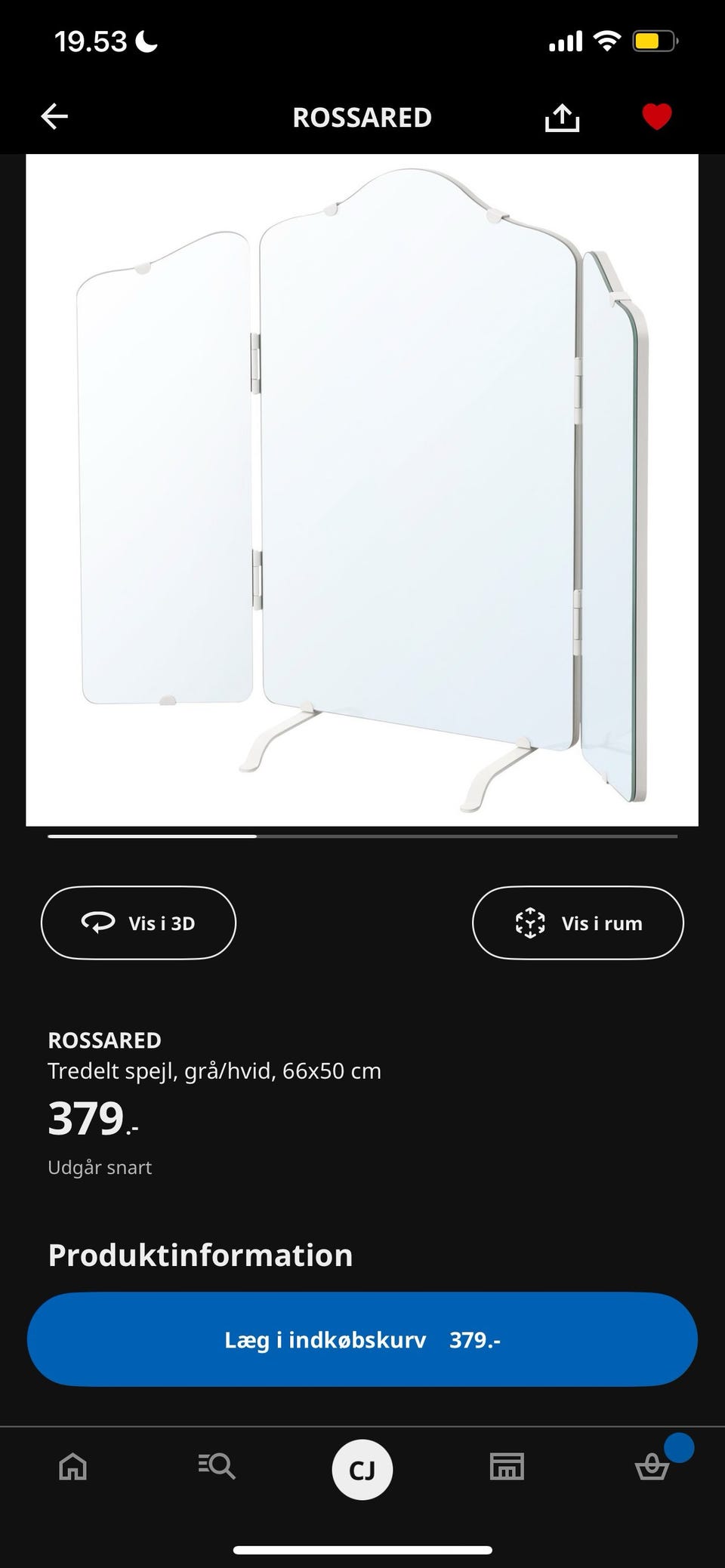Viewport: 725px width, 1568px height.
Task: Add to cart with Læg i indkøbskurv
Action: [362, 1339]
